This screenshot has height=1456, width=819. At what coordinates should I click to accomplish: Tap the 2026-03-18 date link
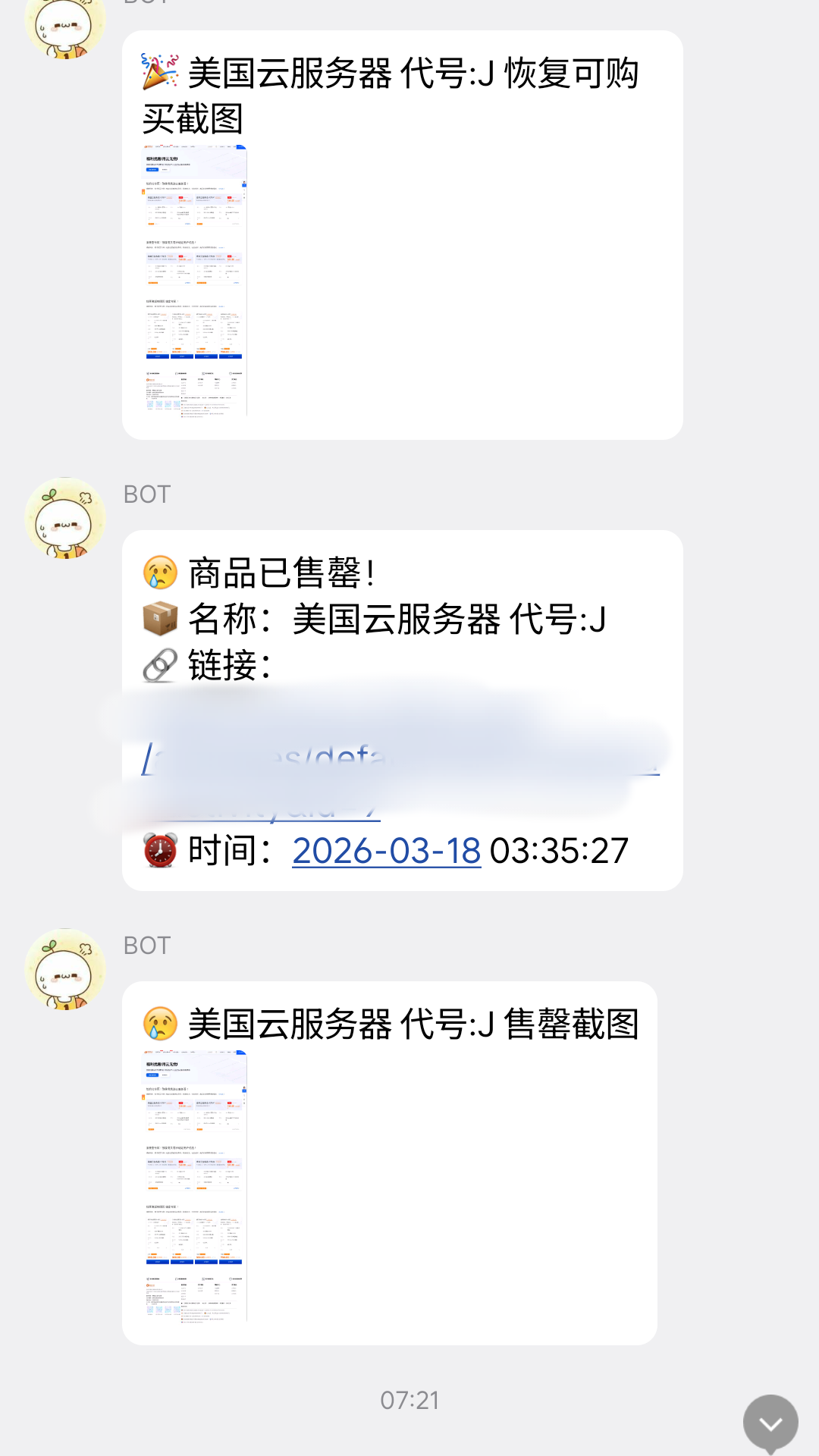coord(386,851)
